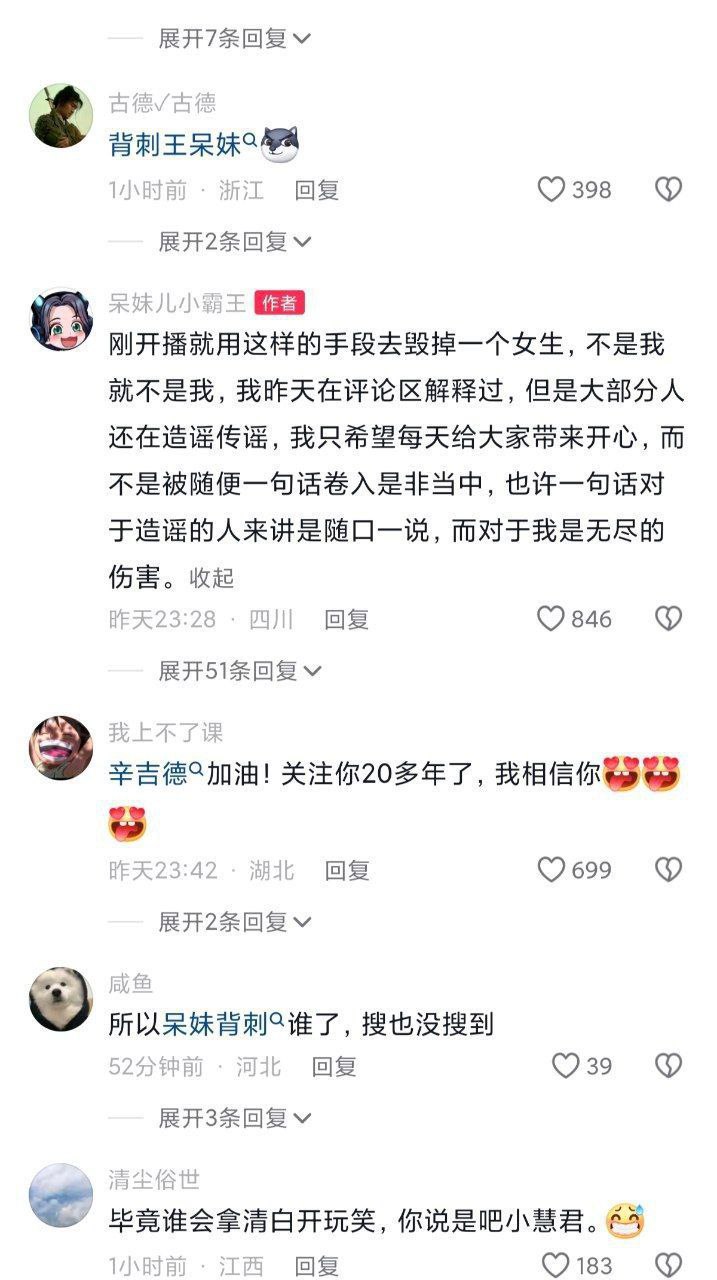
Task: Expand the 7 hidden replies
Action: coord(233,39)
